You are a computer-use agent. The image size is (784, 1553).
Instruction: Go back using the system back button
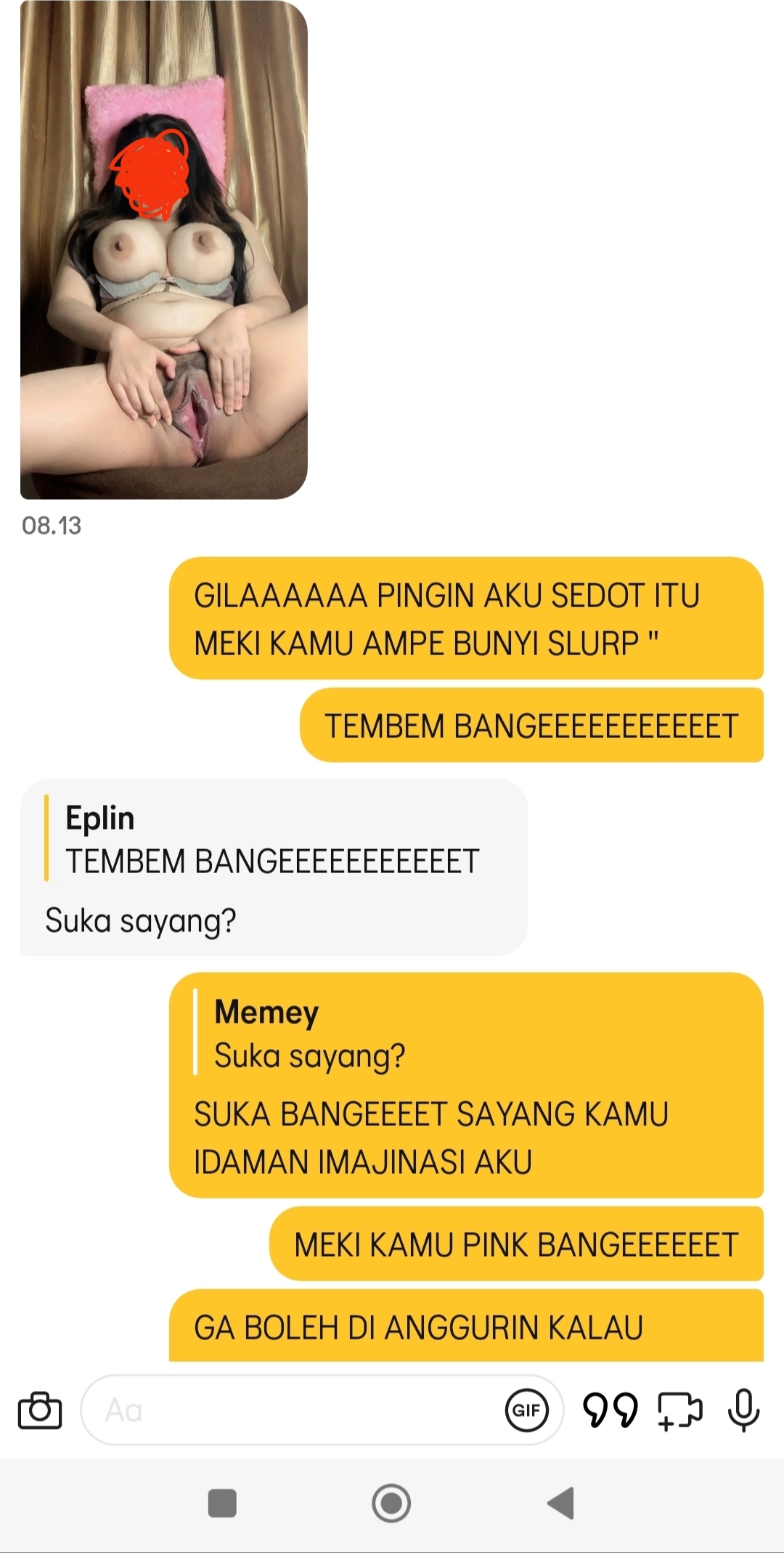[x=560, y=1503]
